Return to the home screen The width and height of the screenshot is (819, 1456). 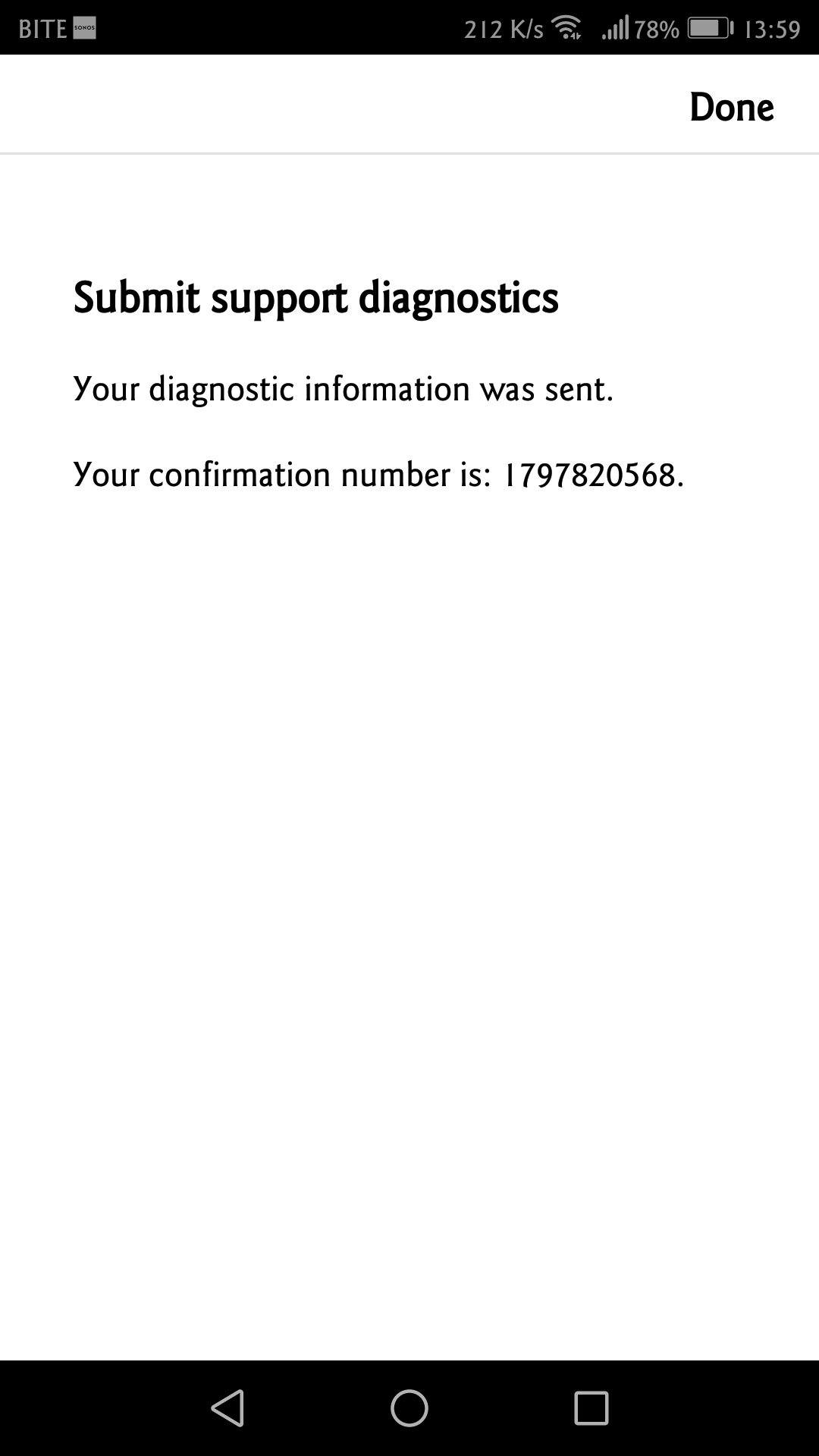pyautogui.click(x=409, y=1408)
